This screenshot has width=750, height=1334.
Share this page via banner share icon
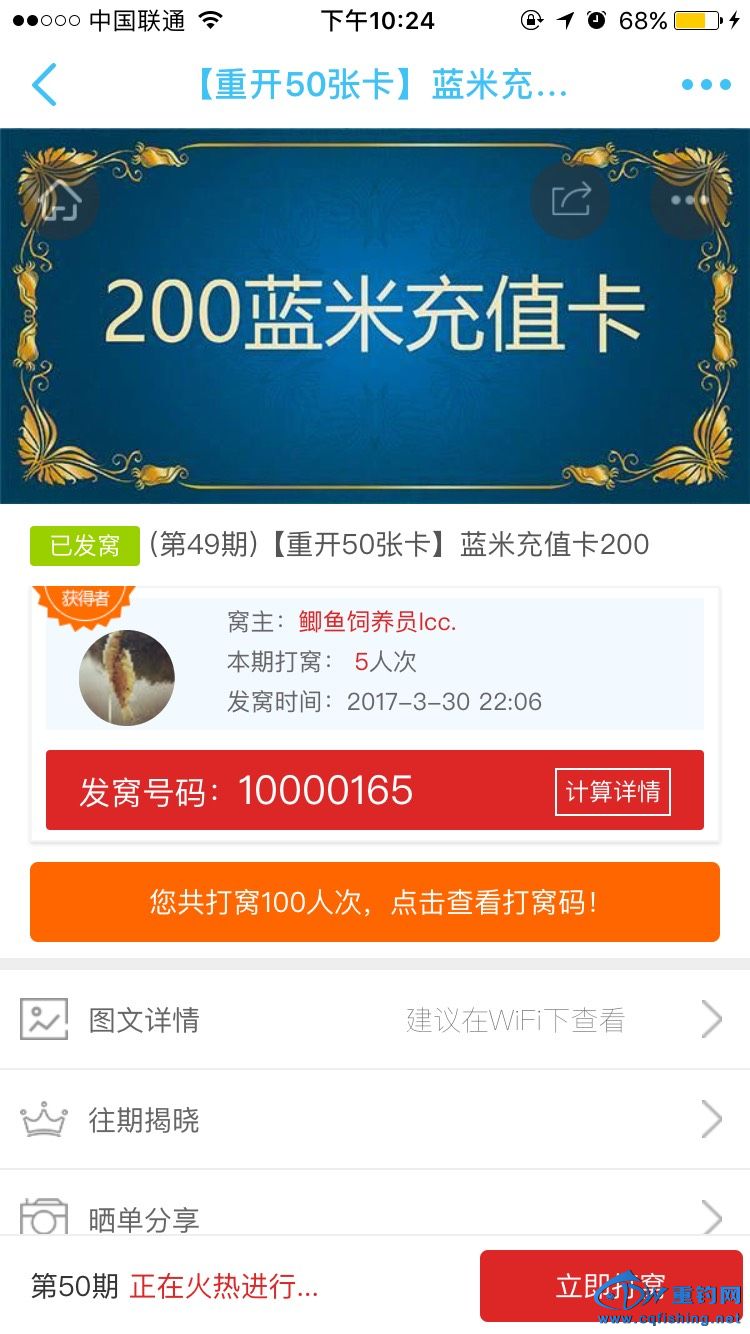tap(571, 200)
